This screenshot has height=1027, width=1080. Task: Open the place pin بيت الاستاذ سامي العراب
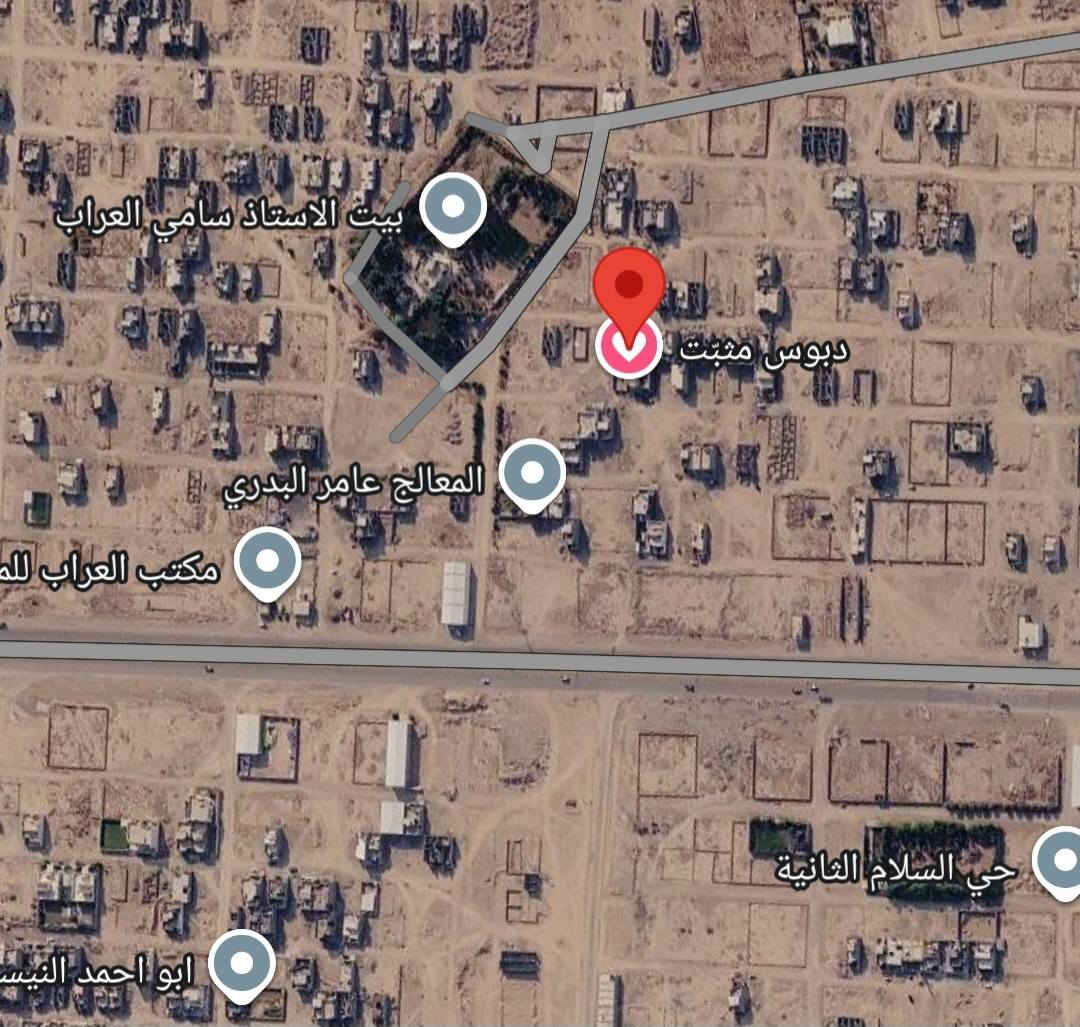coord(453,208)
